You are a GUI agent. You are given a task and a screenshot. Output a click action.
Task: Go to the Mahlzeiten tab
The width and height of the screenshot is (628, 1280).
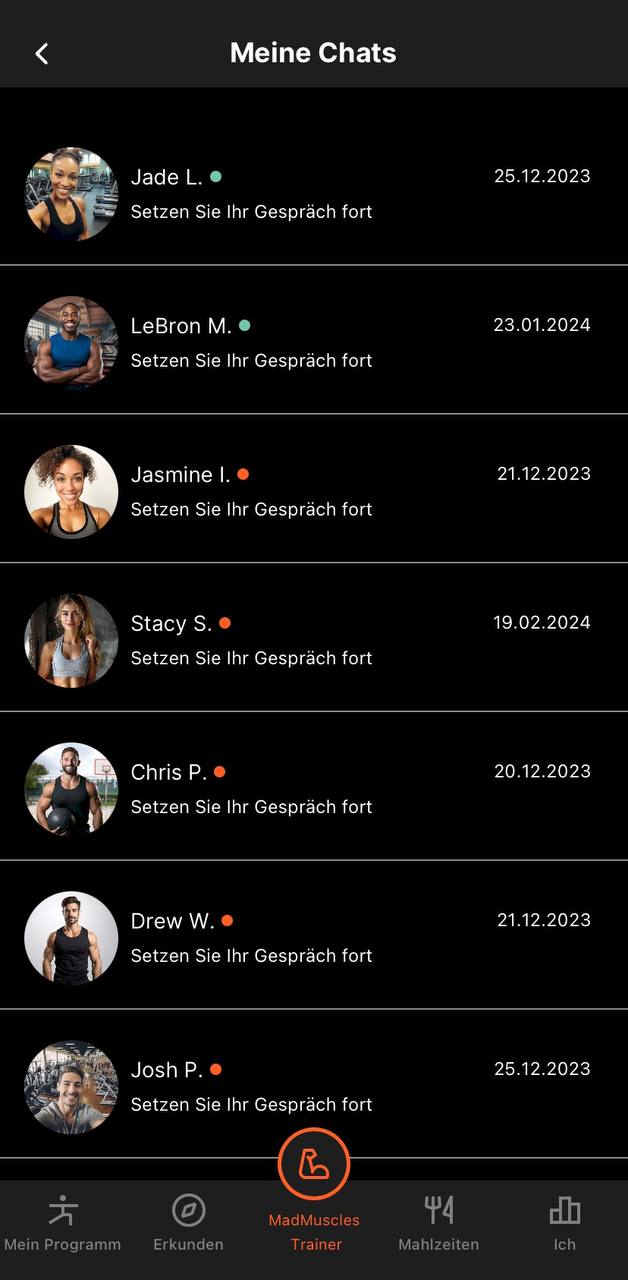439,1224
